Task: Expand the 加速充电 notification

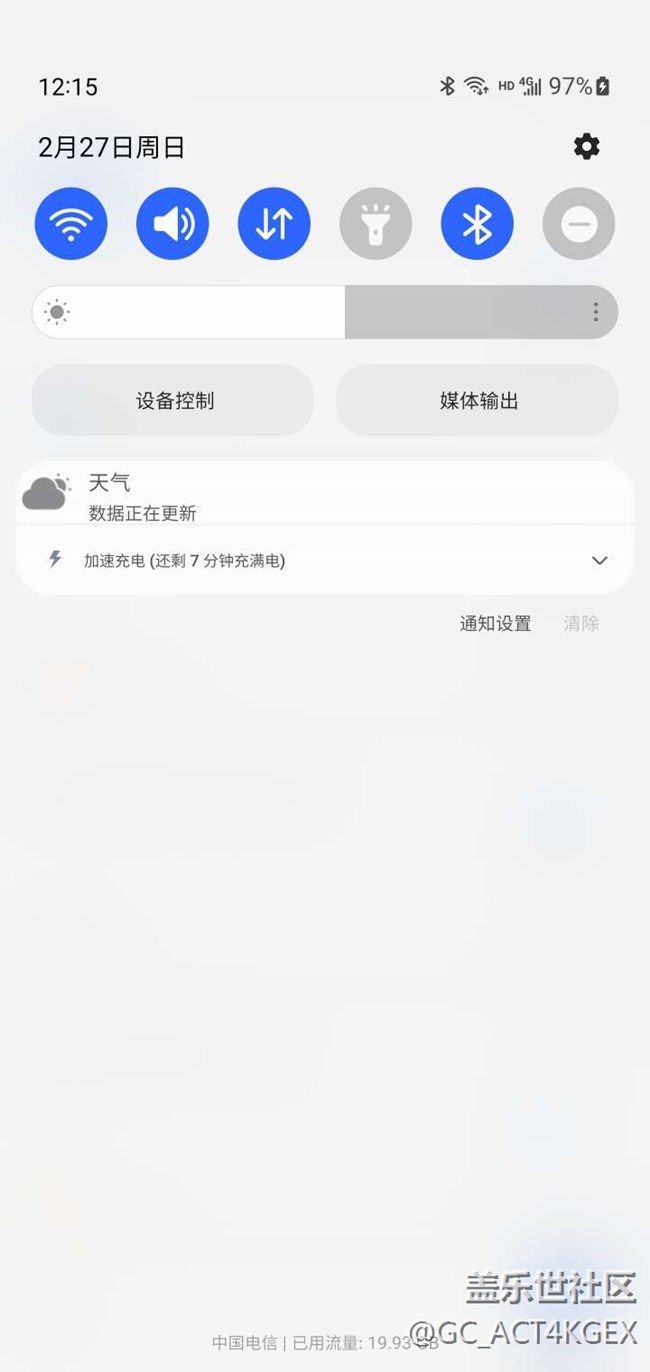Action: pyautogui.click(x=599, y=561)
